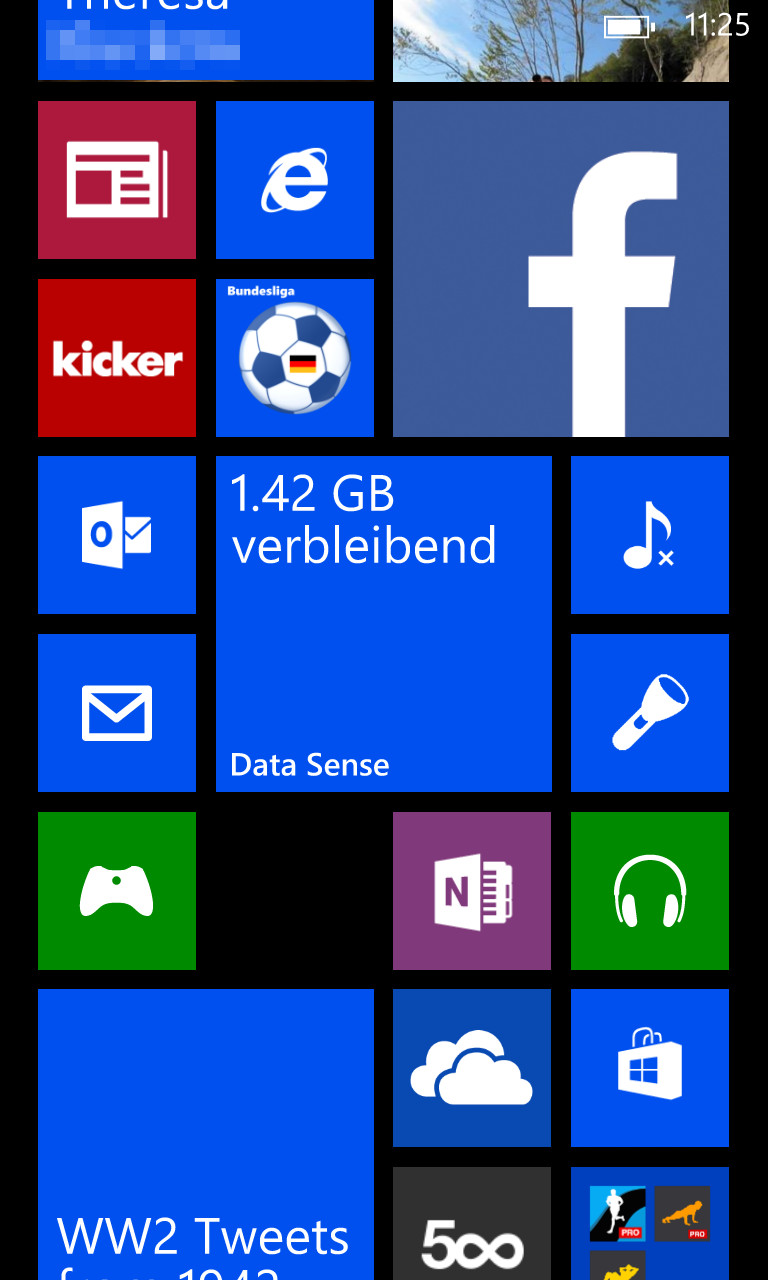This screenshot has width=768, height=1280.
Task: Launch Internet Explorer
Action: (295, 180)
